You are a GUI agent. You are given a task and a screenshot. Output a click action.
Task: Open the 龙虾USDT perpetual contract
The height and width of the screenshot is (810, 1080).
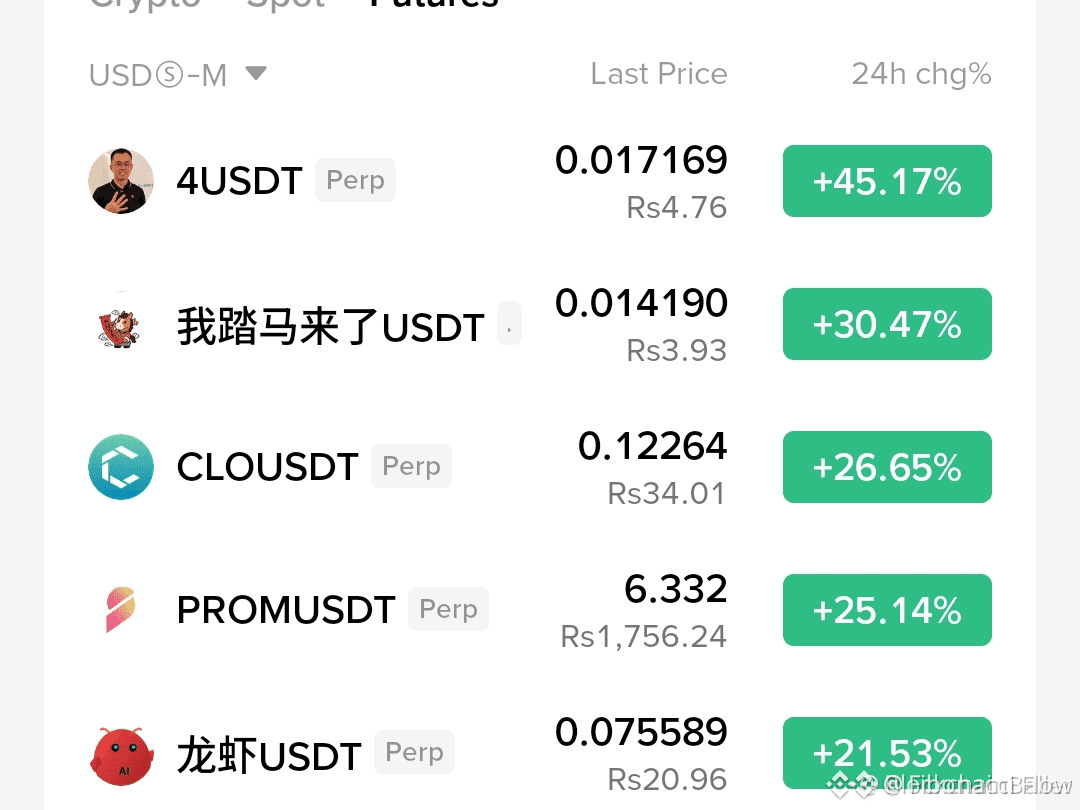tap(539, 754)
